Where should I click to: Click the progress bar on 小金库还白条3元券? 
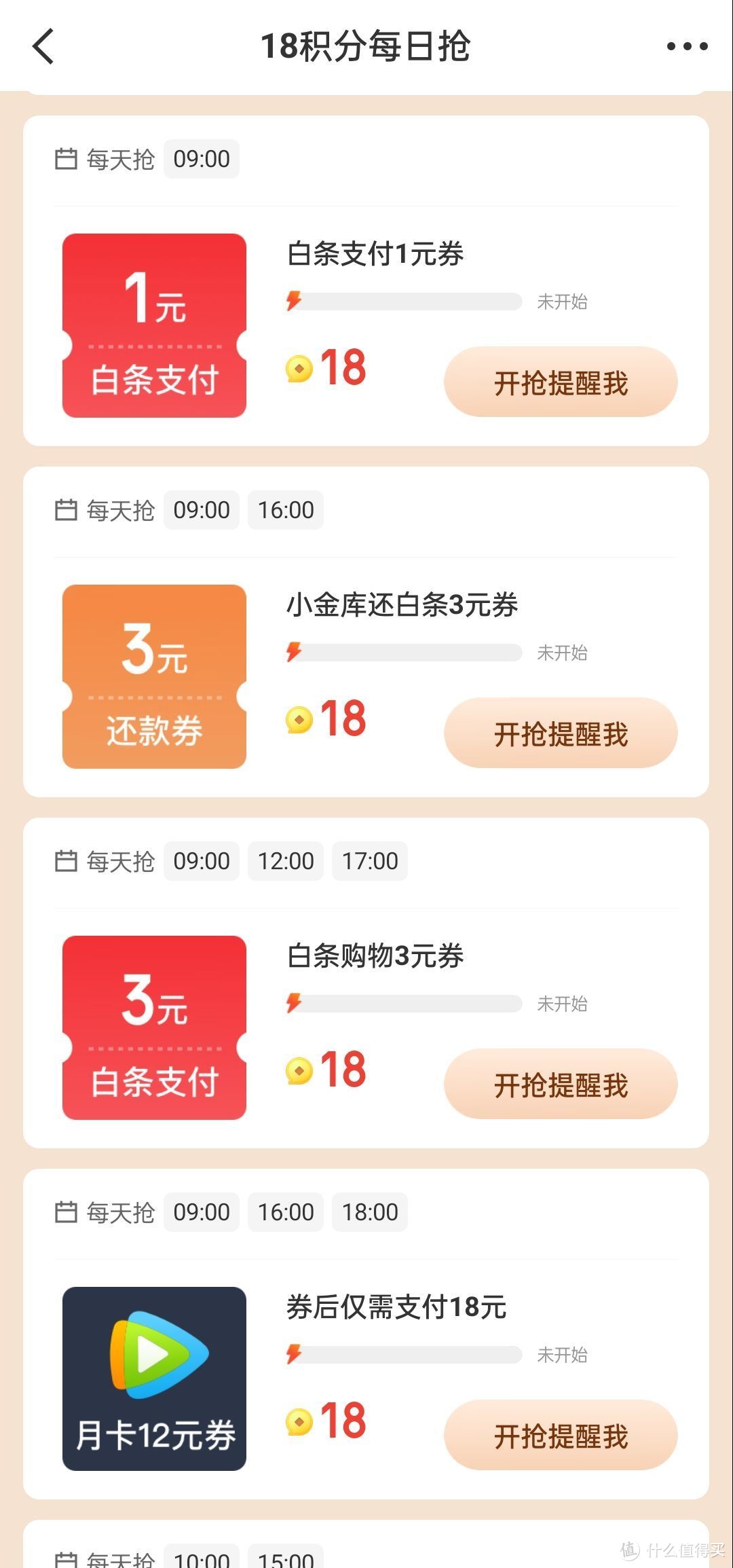click(411, 652)
